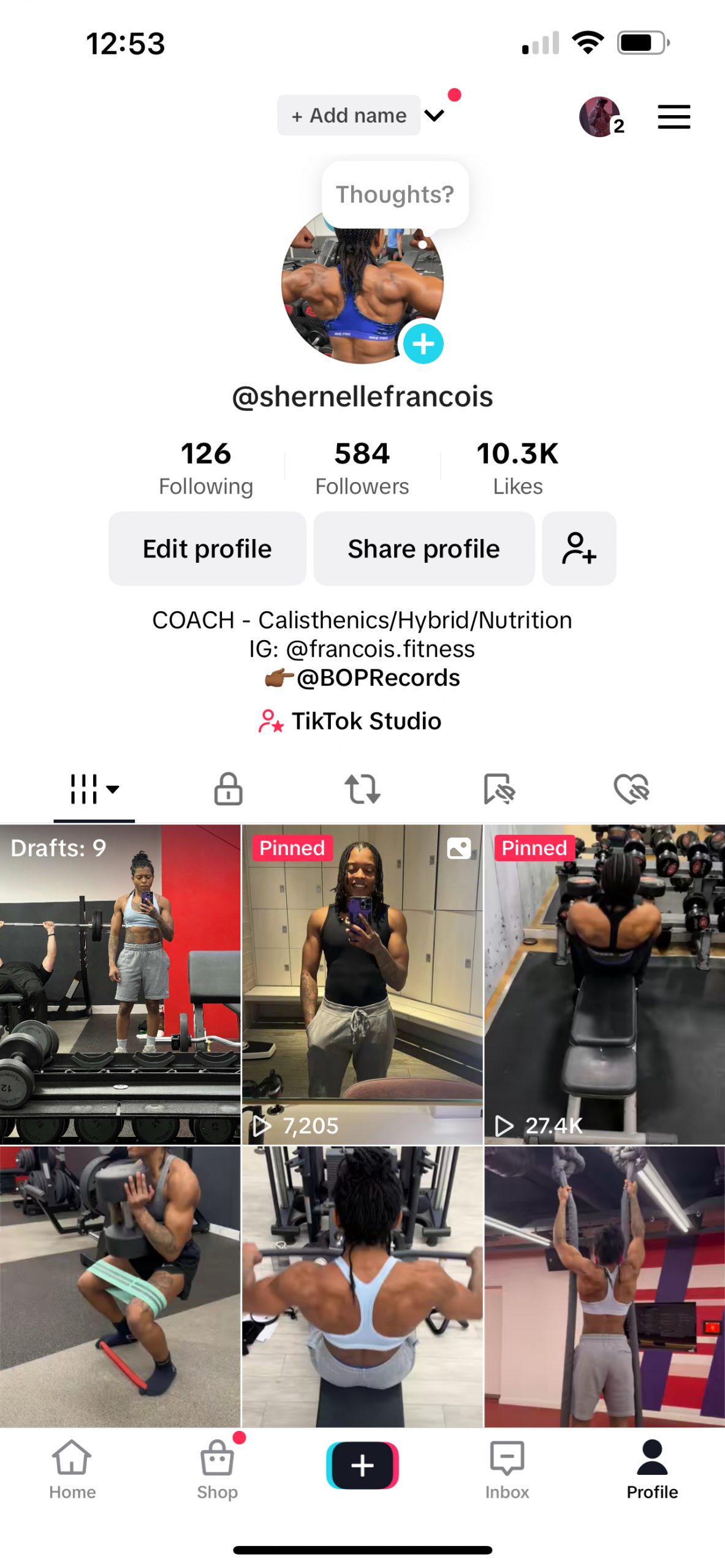The image size is (725, 1568).
Task: View the Followers list
Action: point(362,468)
